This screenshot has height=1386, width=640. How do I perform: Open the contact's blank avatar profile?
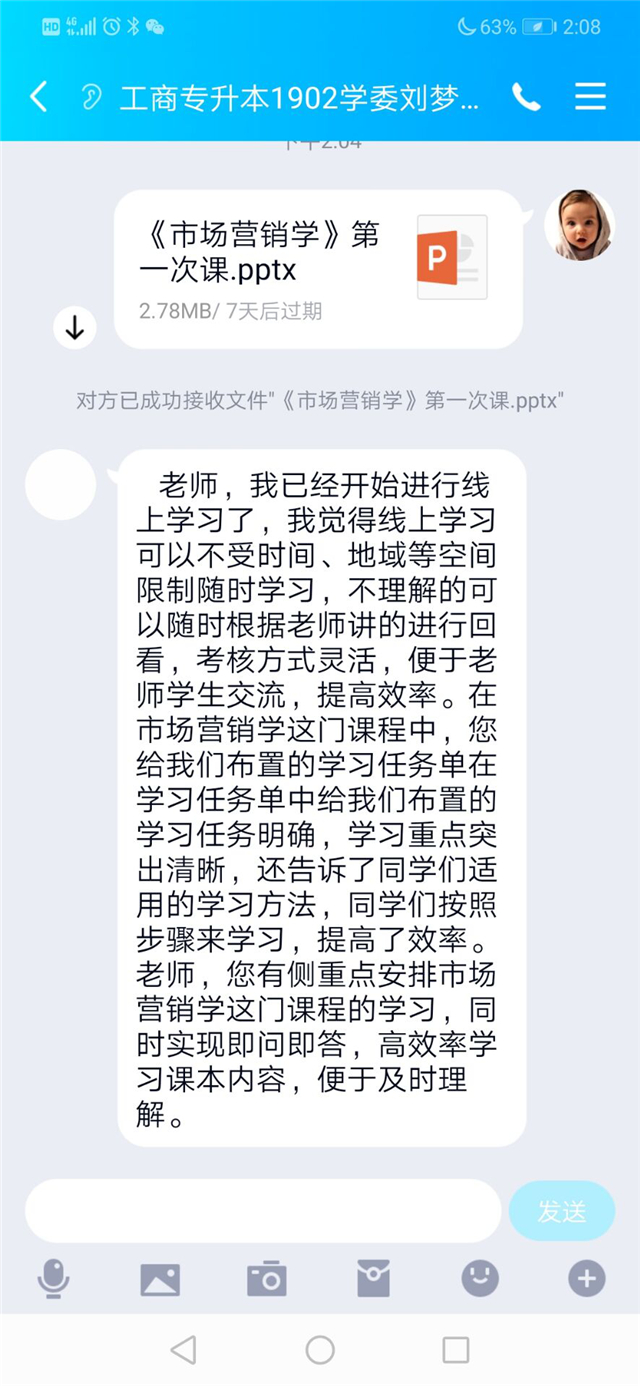click(59, 485)
